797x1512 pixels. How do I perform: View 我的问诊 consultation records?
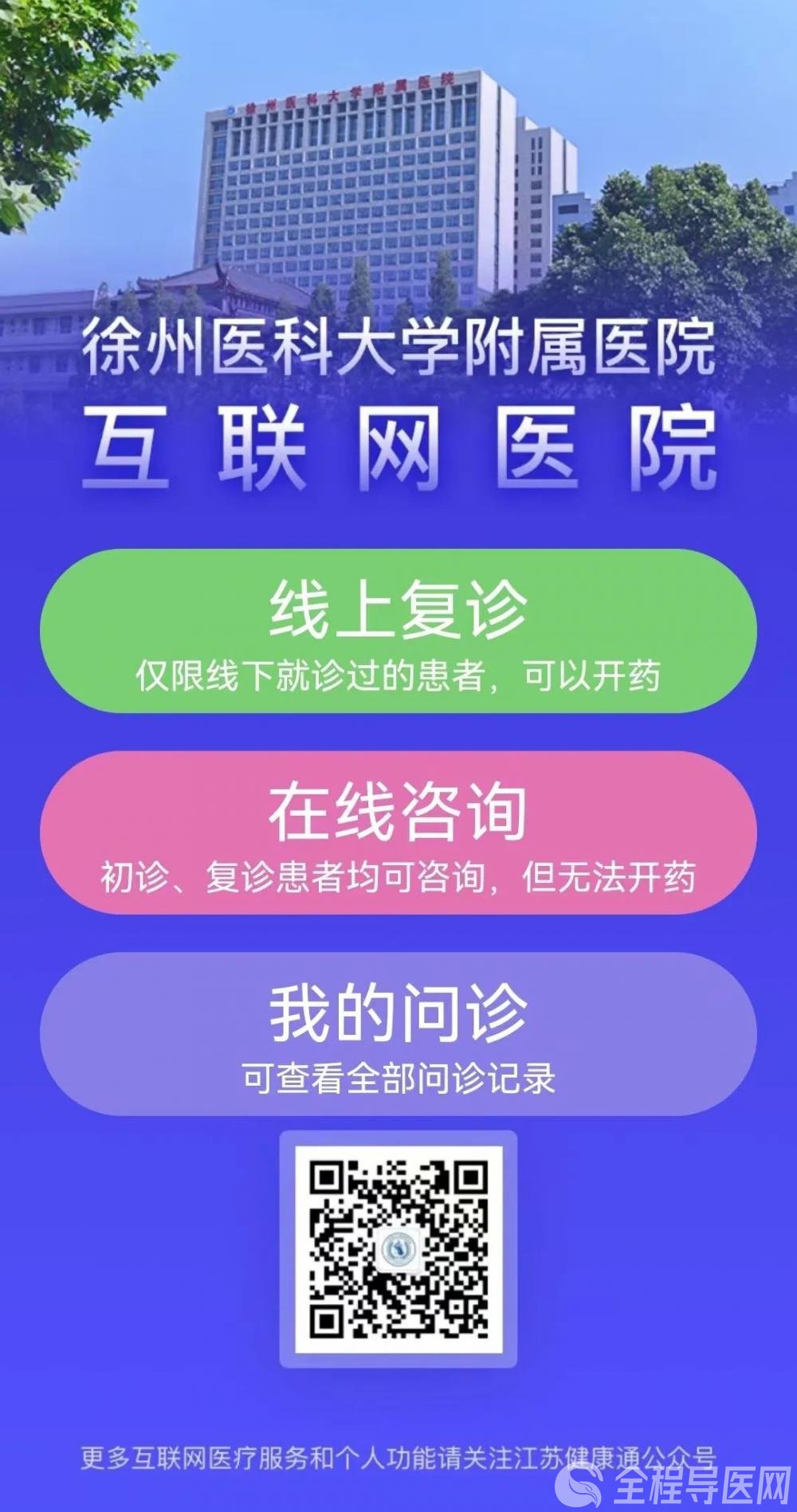pyautogui.click(x=398, y=1034)
